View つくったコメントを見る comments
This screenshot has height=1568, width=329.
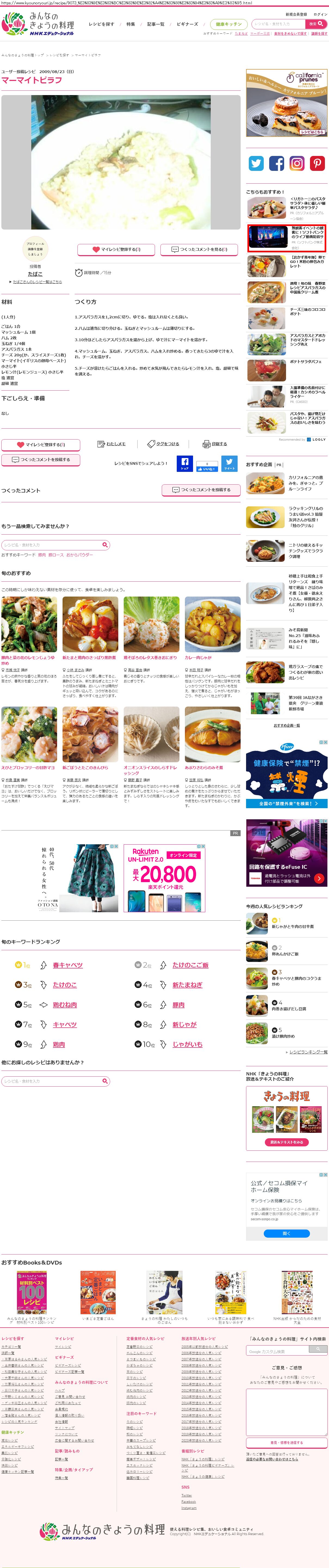click(199, 250)
